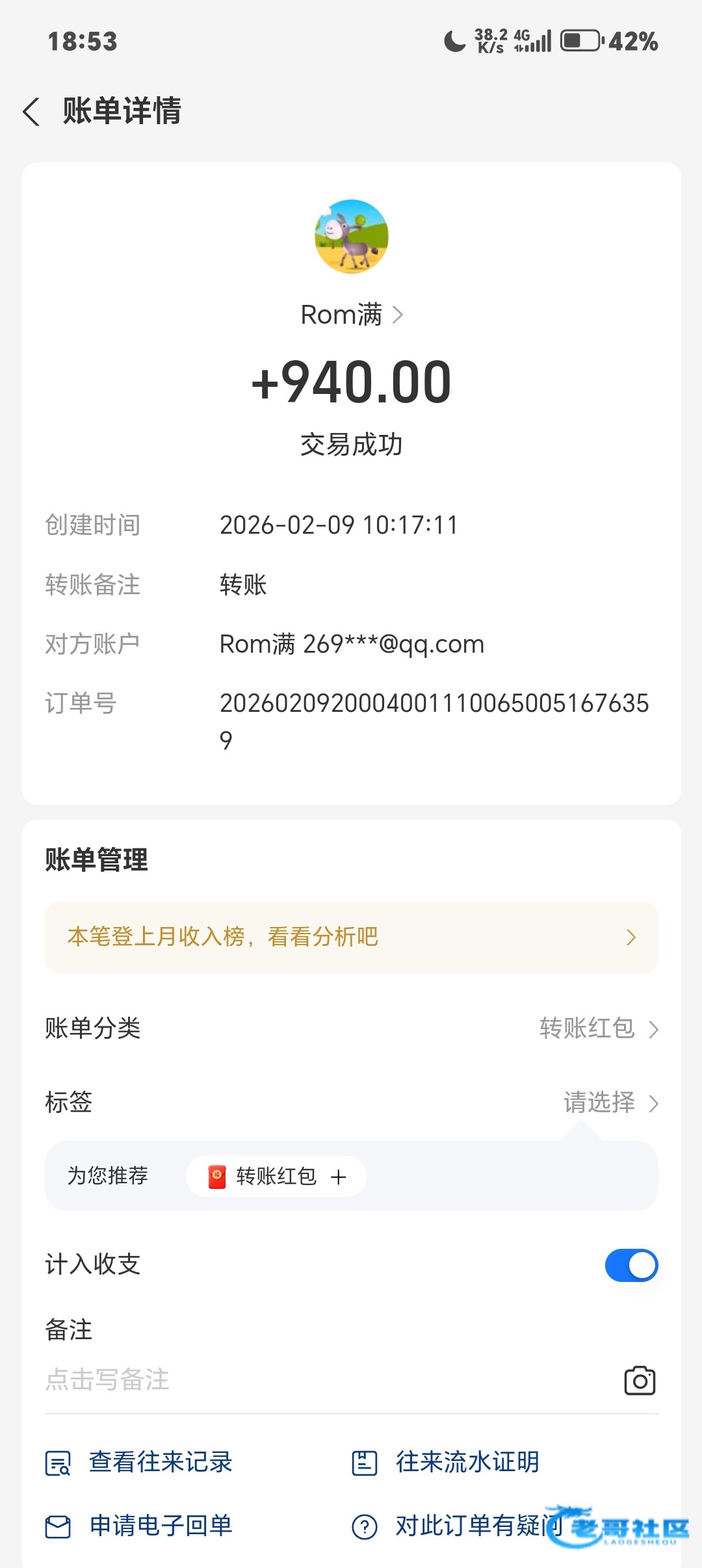Open 对此订单有疑问 help
The height and width of the screenshot is (1568, 702).
click(x=468, y=1526)
